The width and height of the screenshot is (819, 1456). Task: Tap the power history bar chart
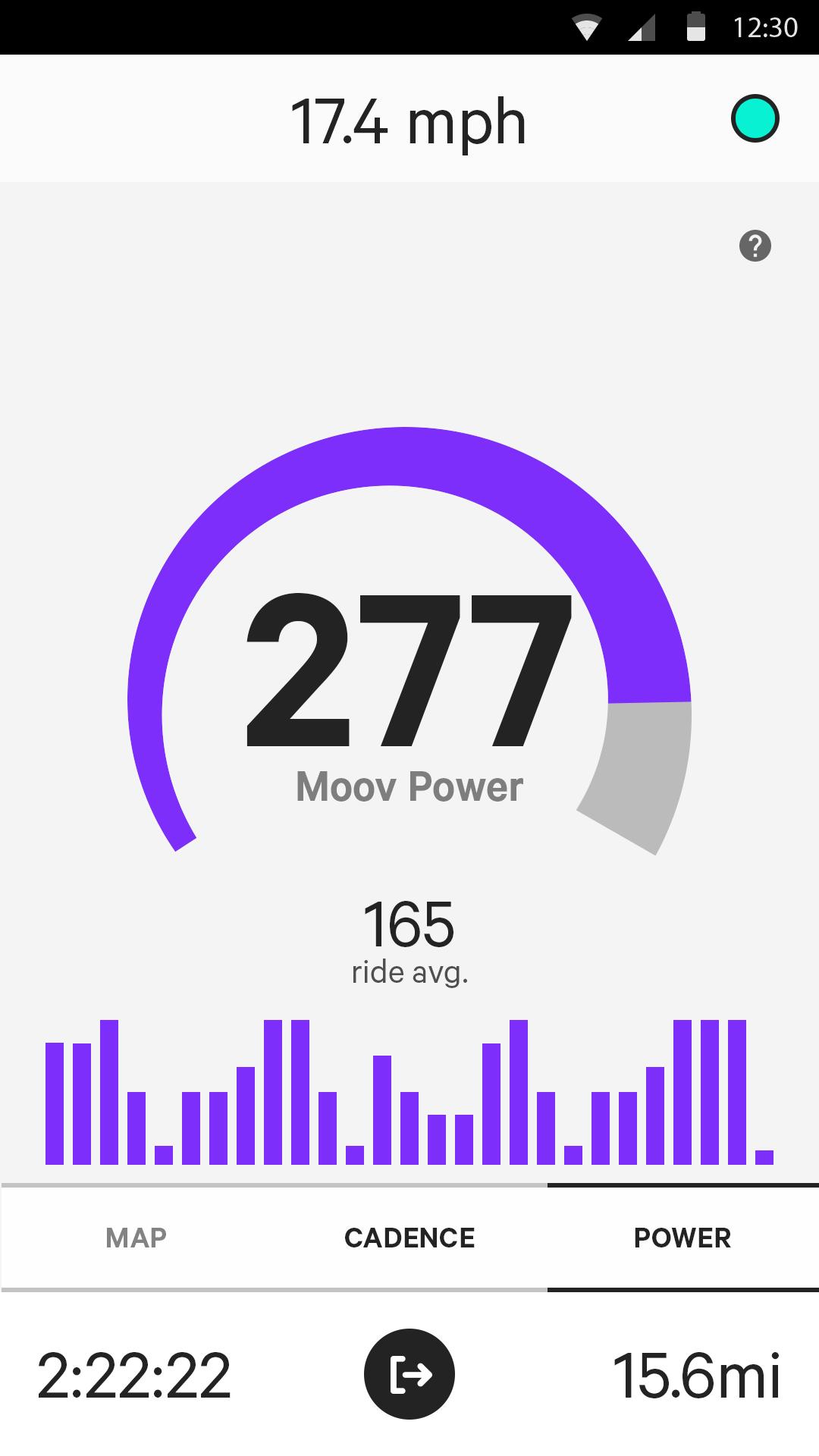(x=409, y=1092)
